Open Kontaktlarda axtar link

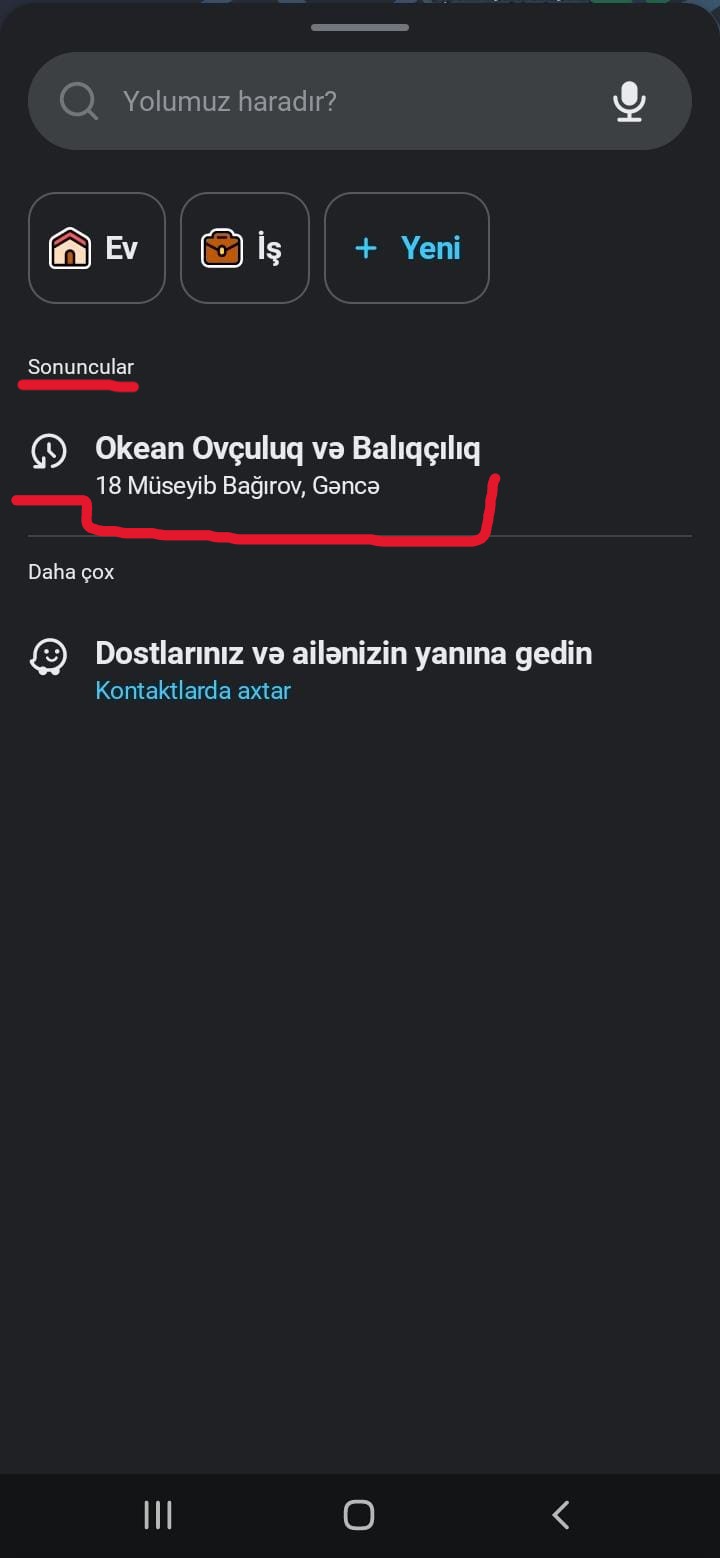pyautogui.click(x=193, y=691)
